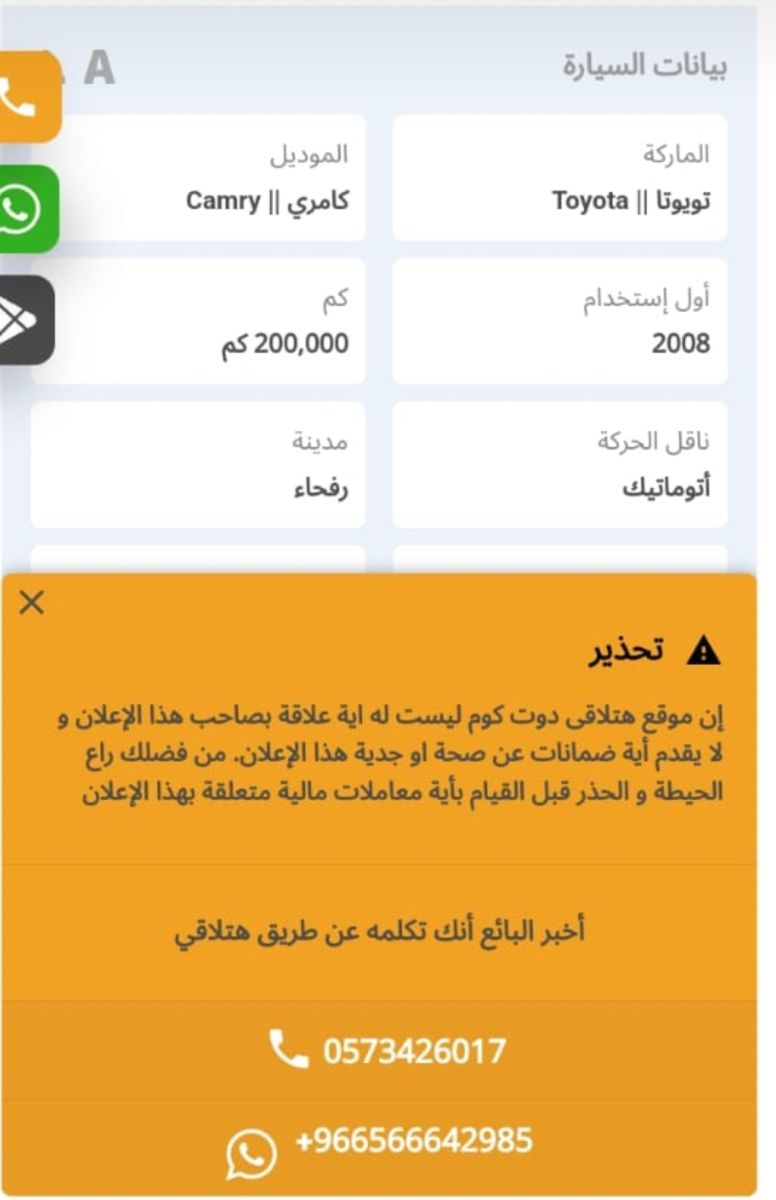
Task: Dismiss the warning using the X icon
Action: pos(32,603)
